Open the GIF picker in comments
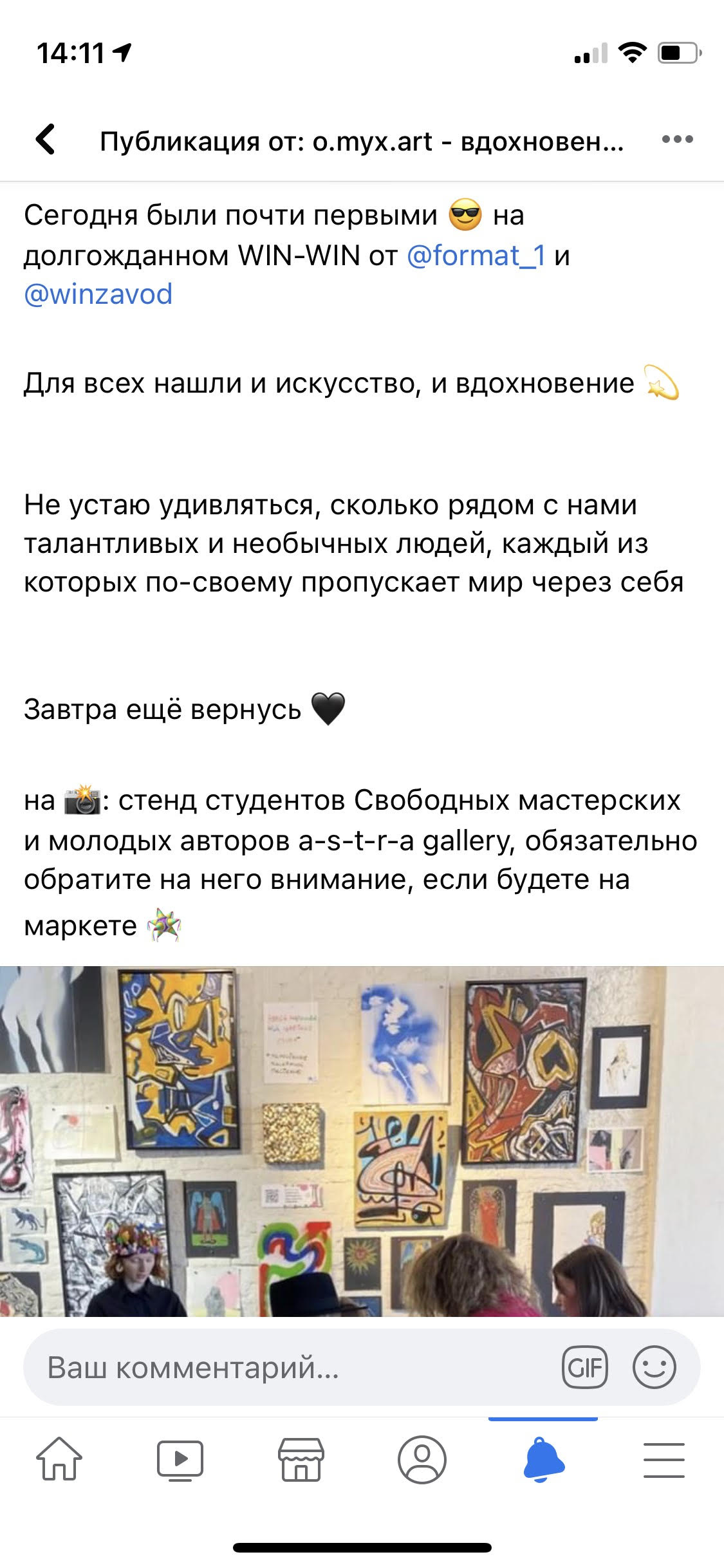This screenshot has width=724, height=1568. 584,1367
